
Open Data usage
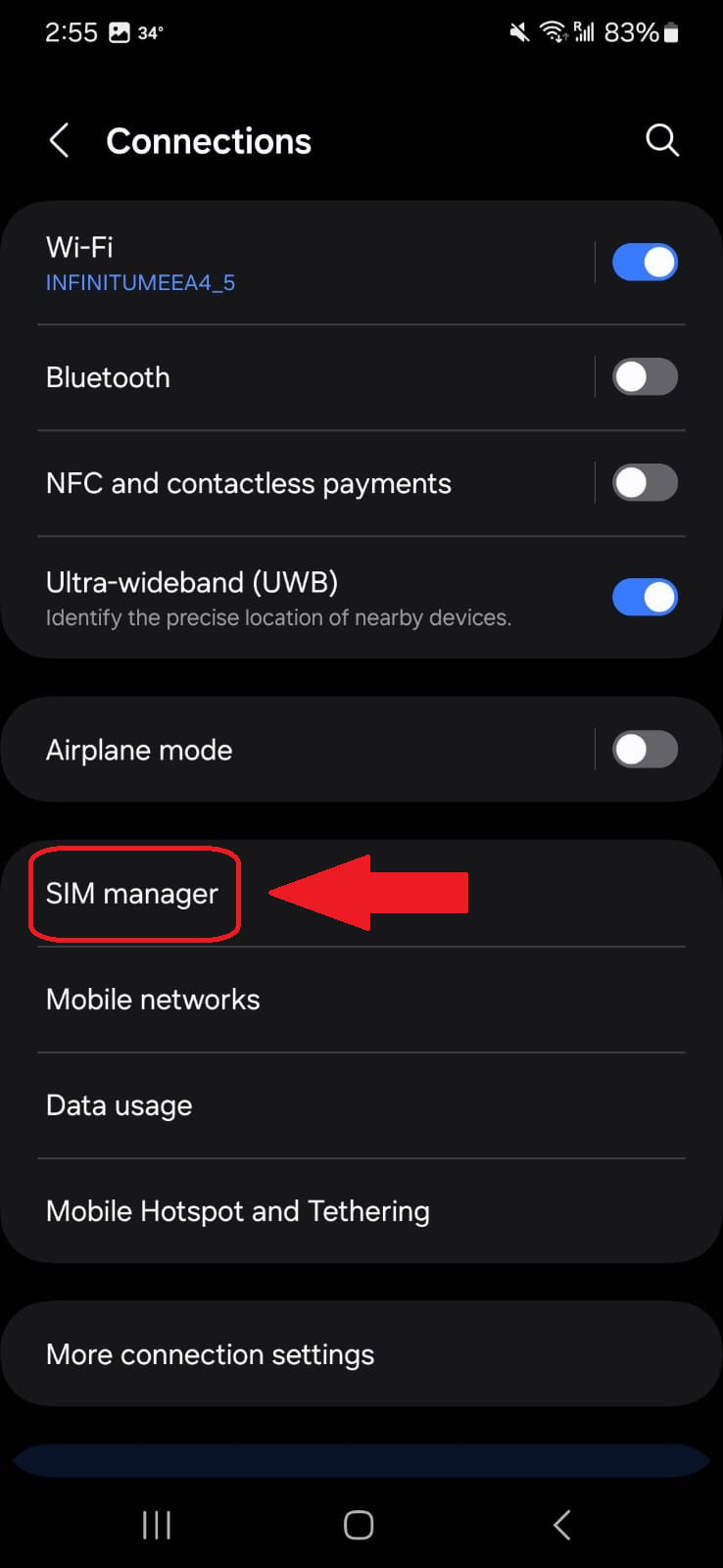tap(119, 1105)
